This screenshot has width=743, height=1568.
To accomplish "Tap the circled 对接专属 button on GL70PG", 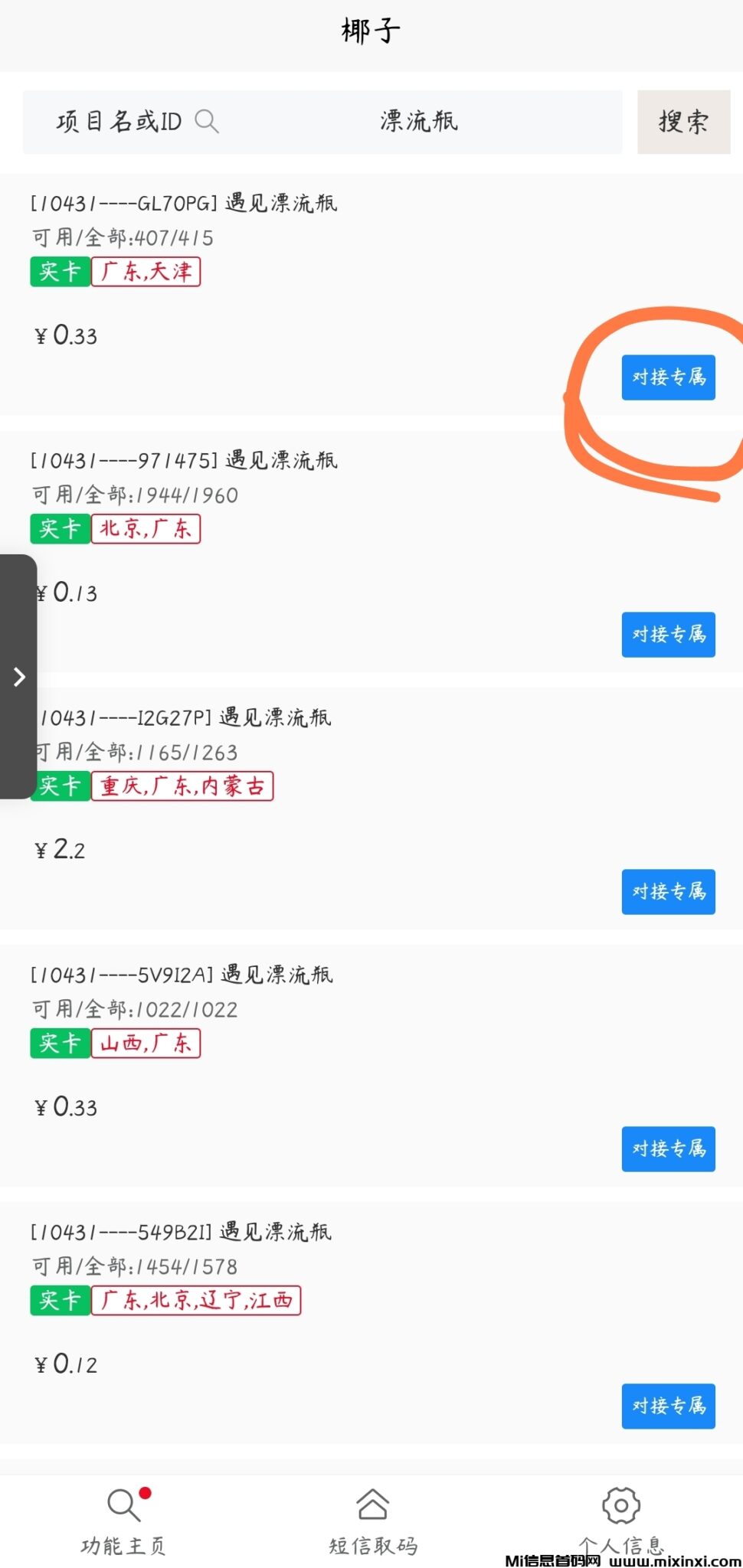I will [x=668, y=377].
